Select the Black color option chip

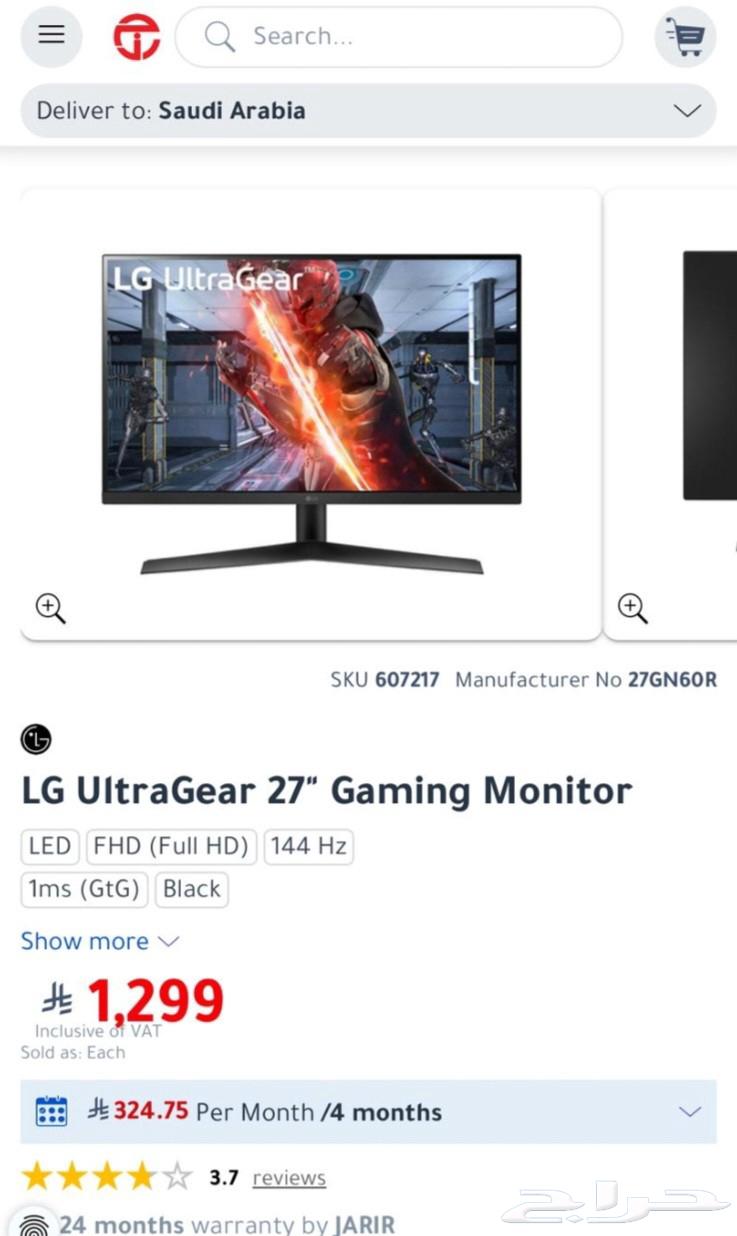191,889
